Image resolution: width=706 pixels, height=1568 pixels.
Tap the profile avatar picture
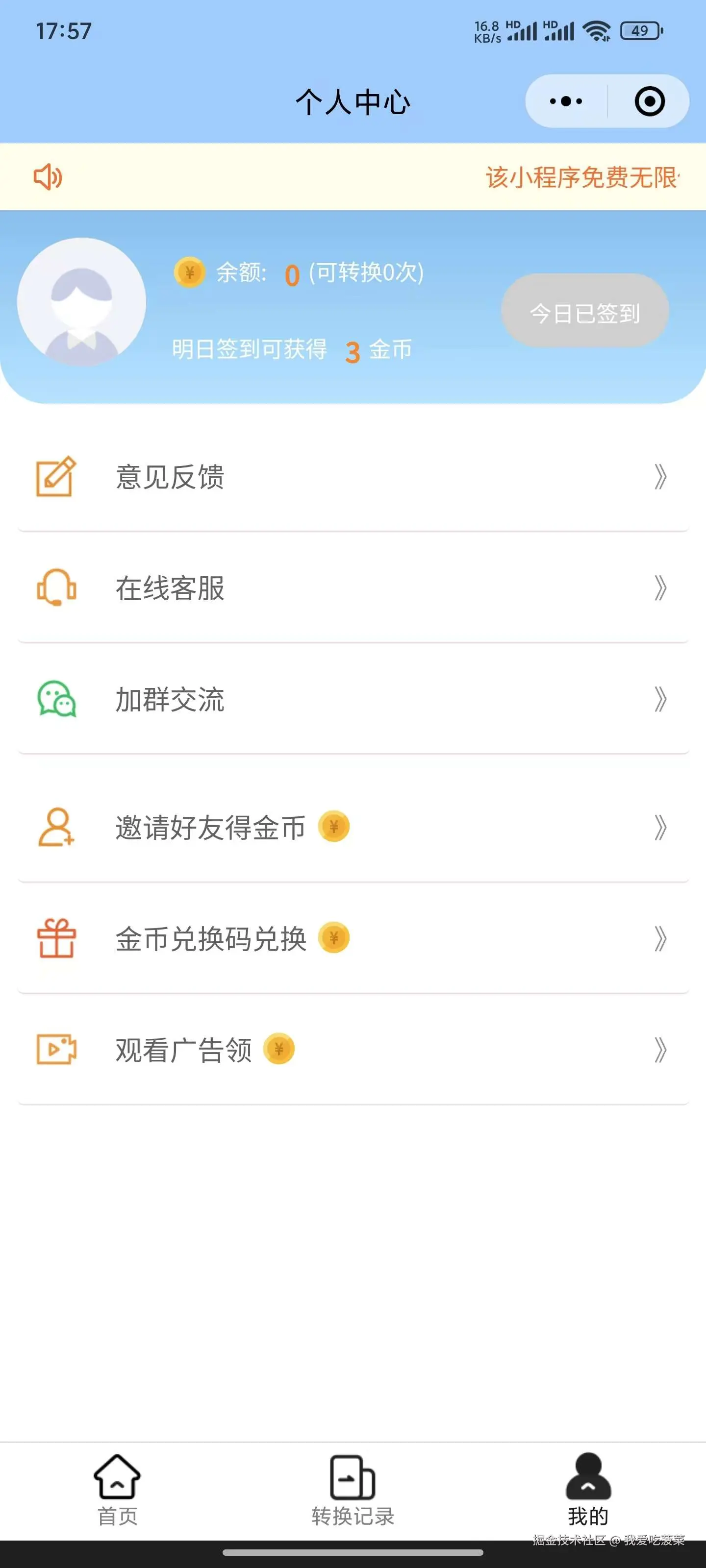pyautogui.click(x=81, y=302)
